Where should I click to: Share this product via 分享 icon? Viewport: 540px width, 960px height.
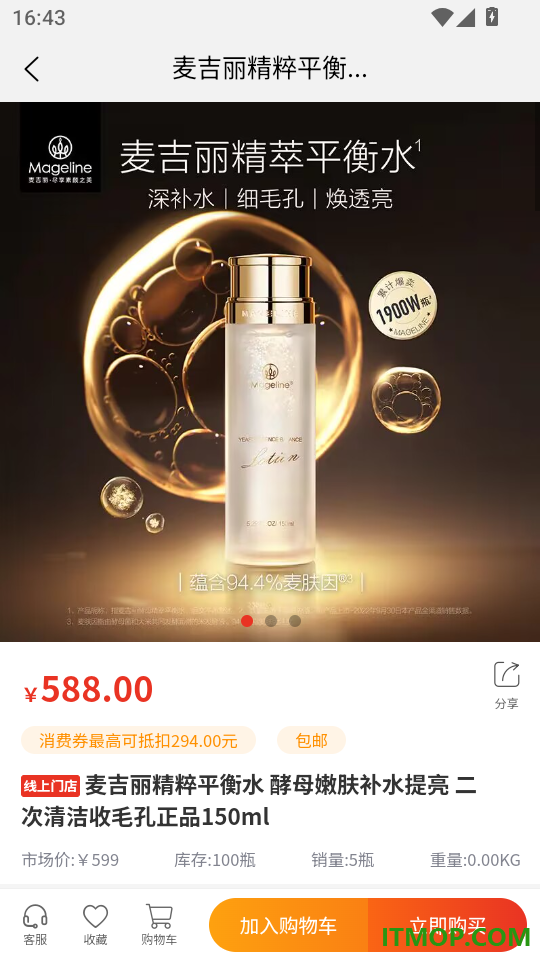[x=506, y=684]
